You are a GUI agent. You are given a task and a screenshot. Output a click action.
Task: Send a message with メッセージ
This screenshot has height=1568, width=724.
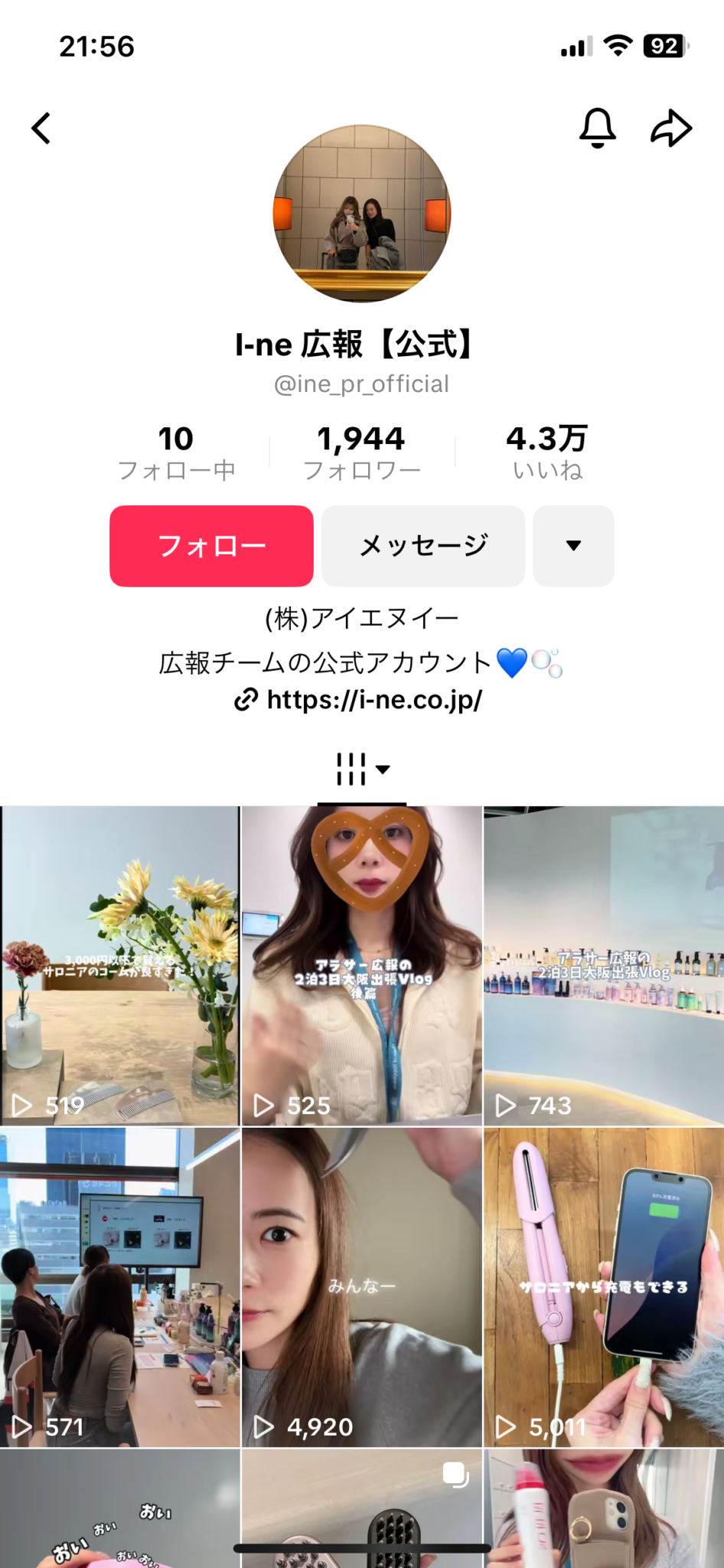coord(423,546)
